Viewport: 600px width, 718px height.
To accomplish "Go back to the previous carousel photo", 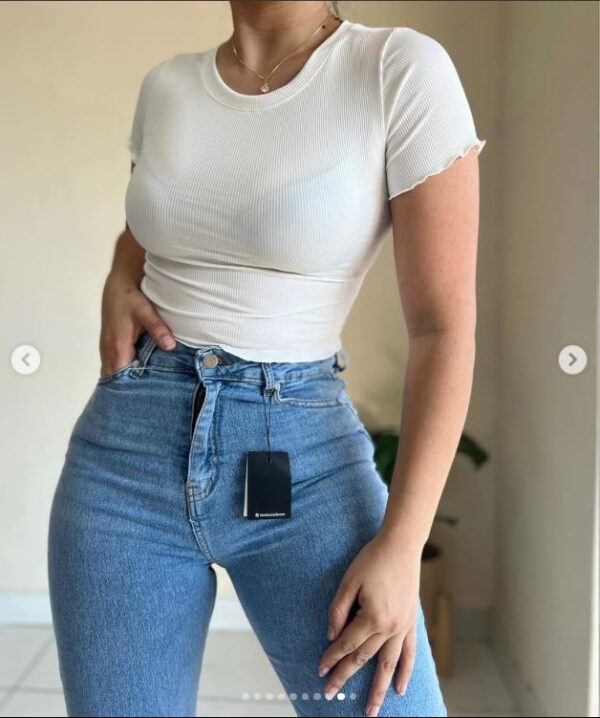I will point(26,360).
